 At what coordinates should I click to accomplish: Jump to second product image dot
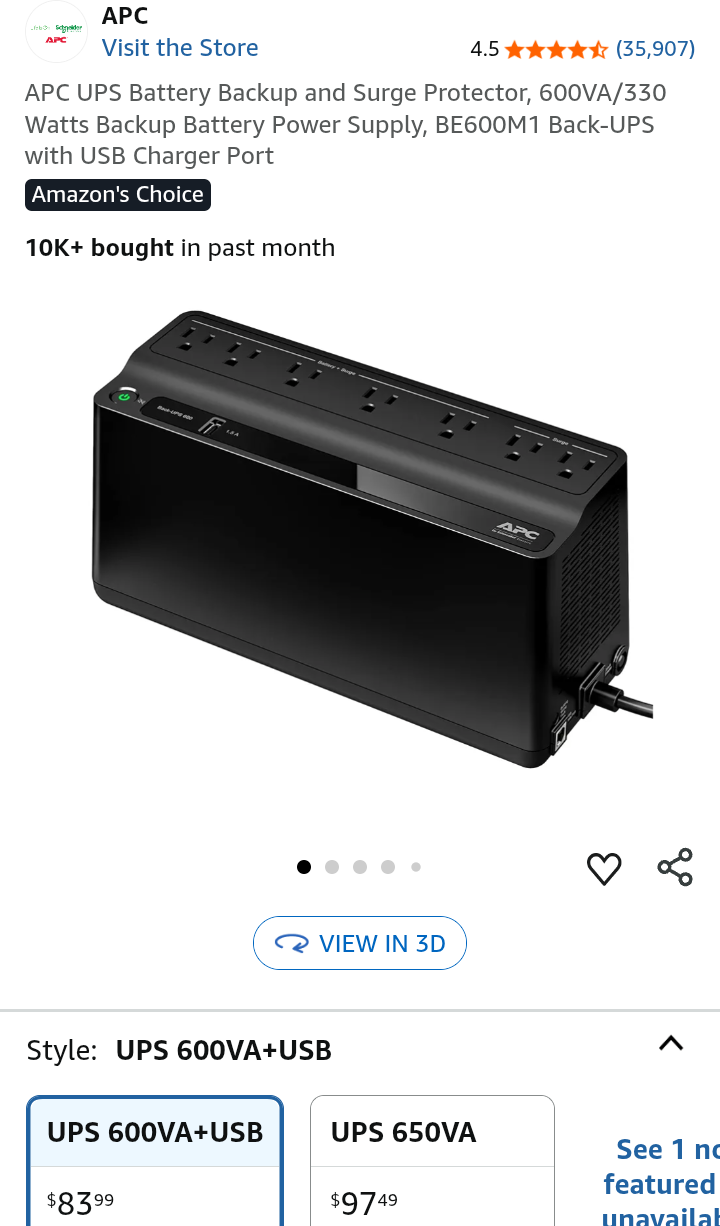(x=332, y=867)
